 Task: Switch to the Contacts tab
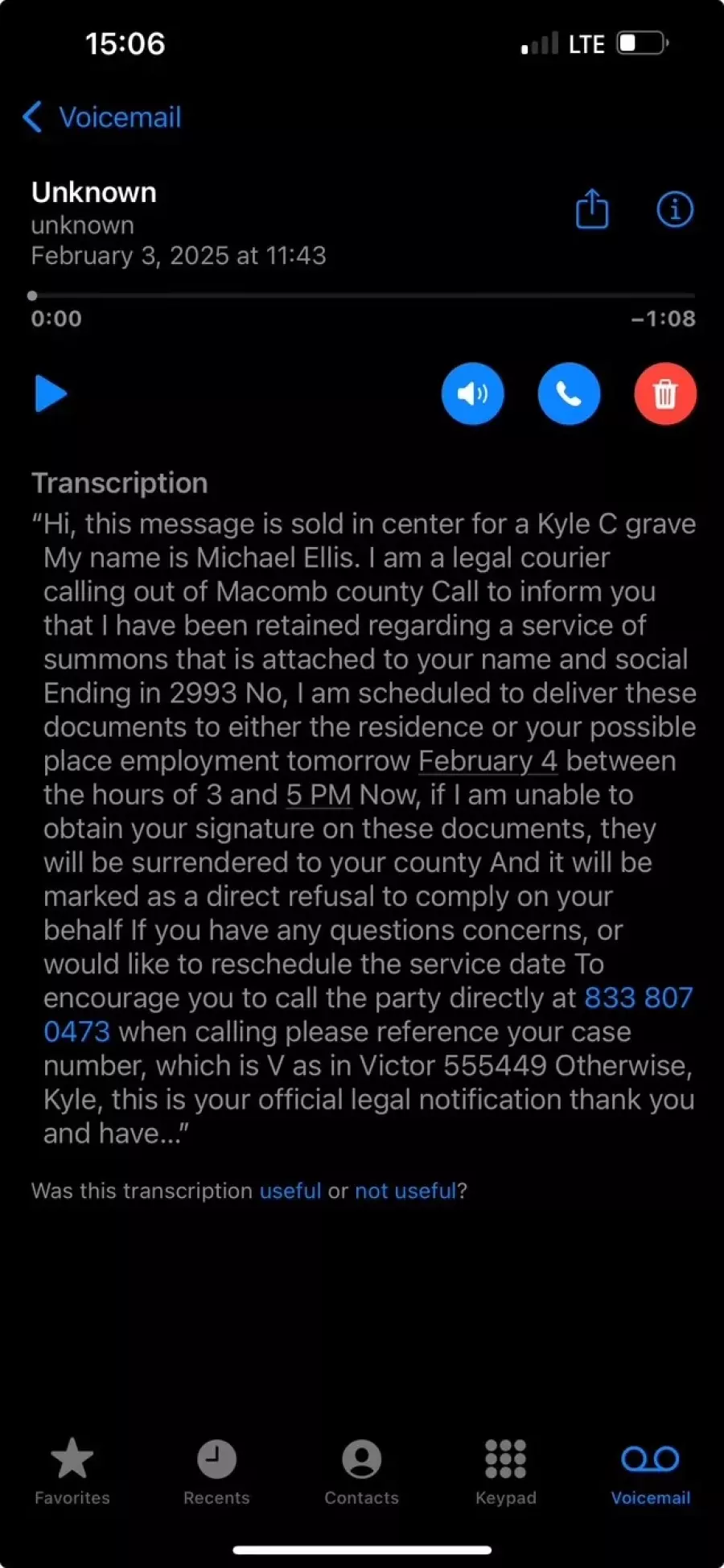pos(361,1471)
